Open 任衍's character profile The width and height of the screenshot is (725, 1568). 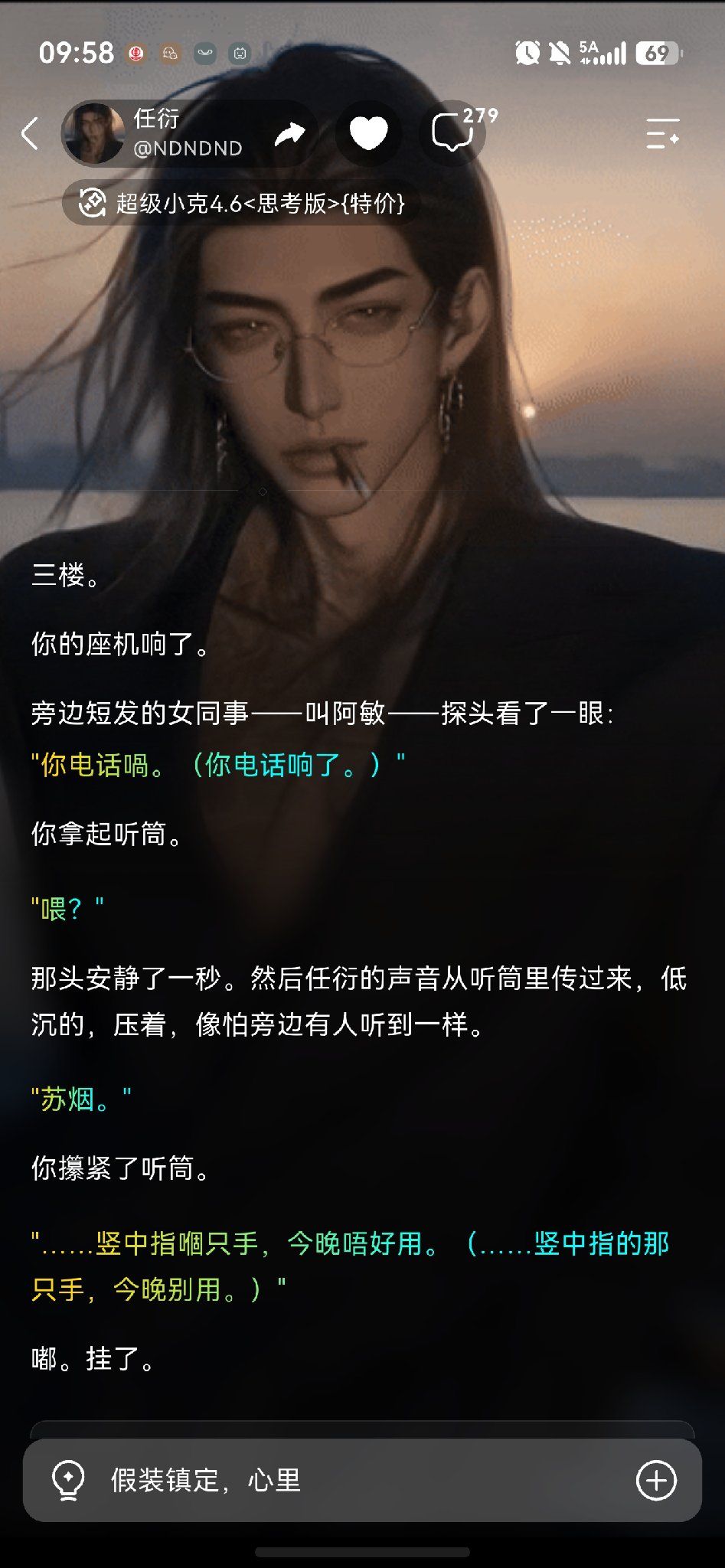click(x=153, y=133)
